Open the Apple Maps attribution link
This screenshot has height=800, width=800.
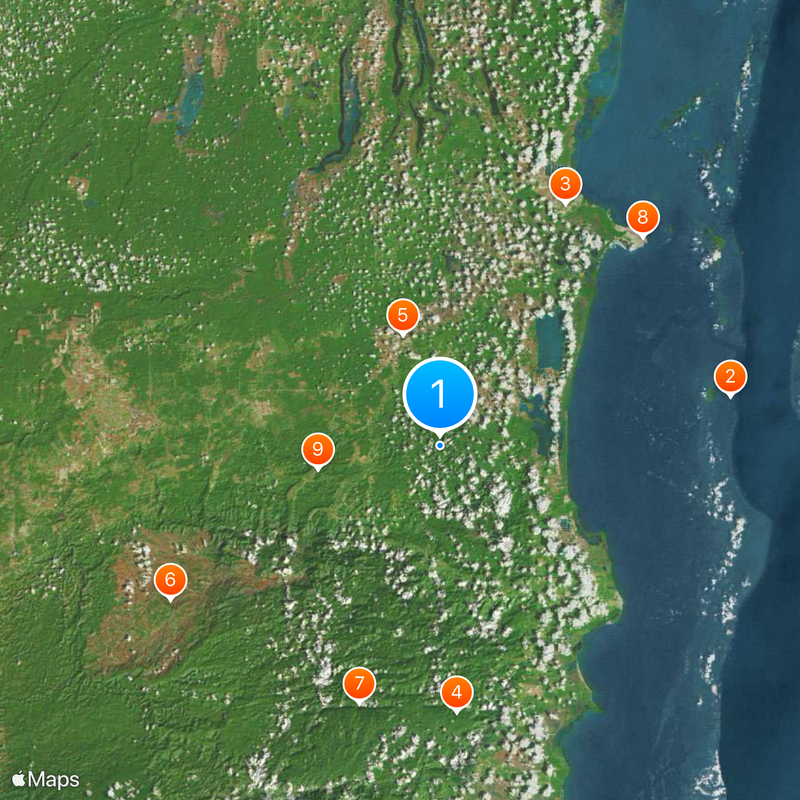pyautogui.click(x=46, y=779)
